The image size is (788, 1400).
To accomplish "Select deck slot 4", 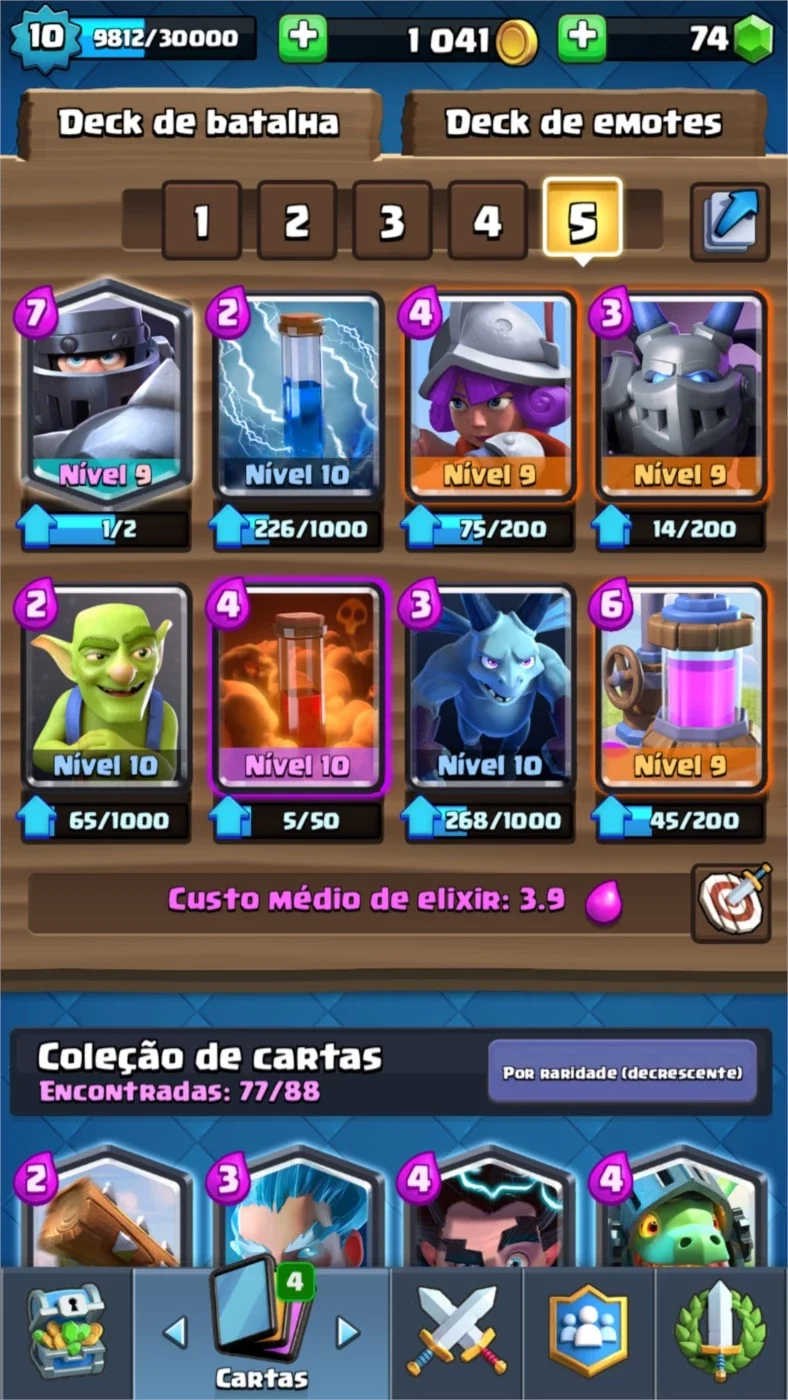I will [487, 220].
